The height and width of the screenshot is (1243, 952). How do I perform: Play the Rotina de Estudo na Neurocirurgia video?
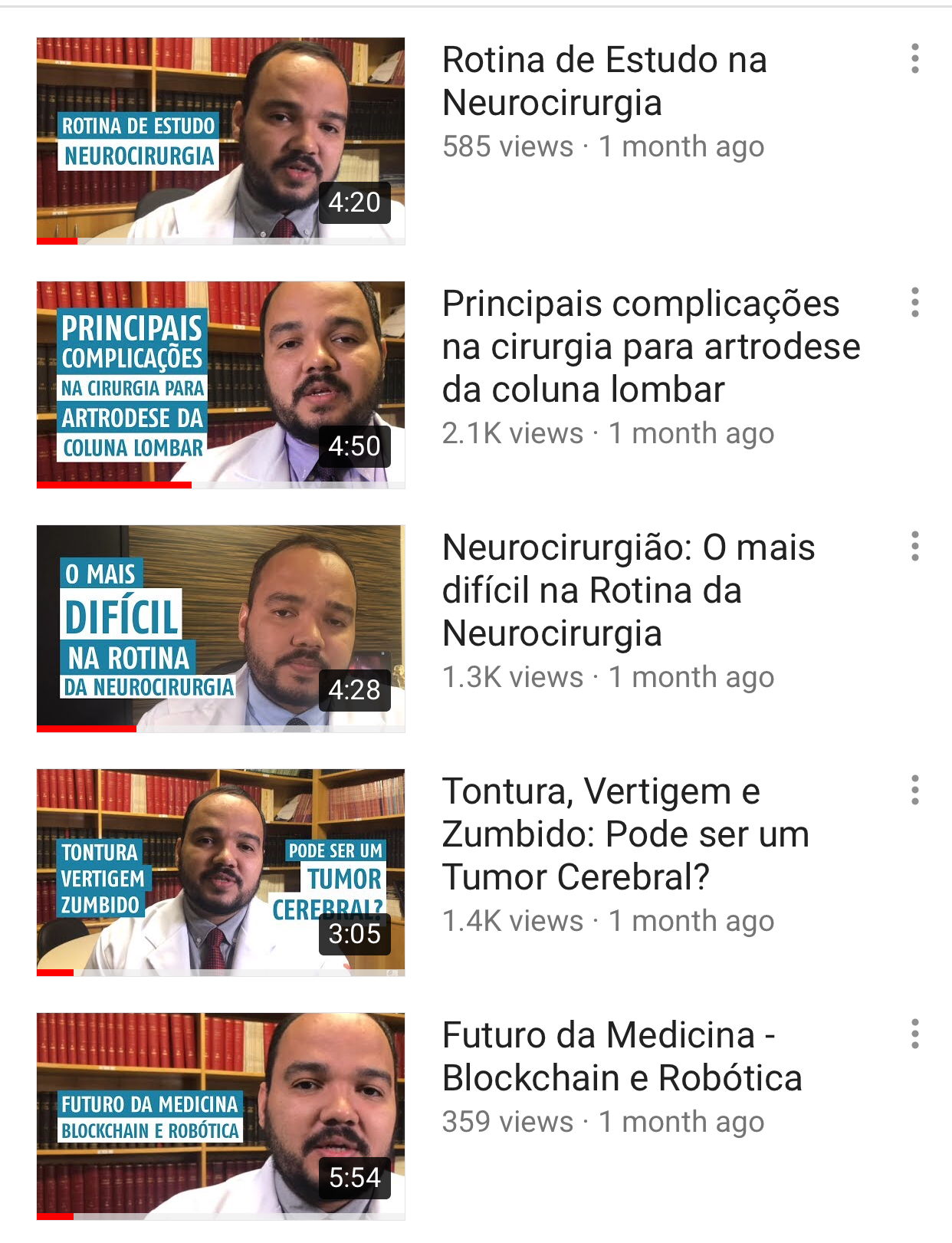(221, 141)
